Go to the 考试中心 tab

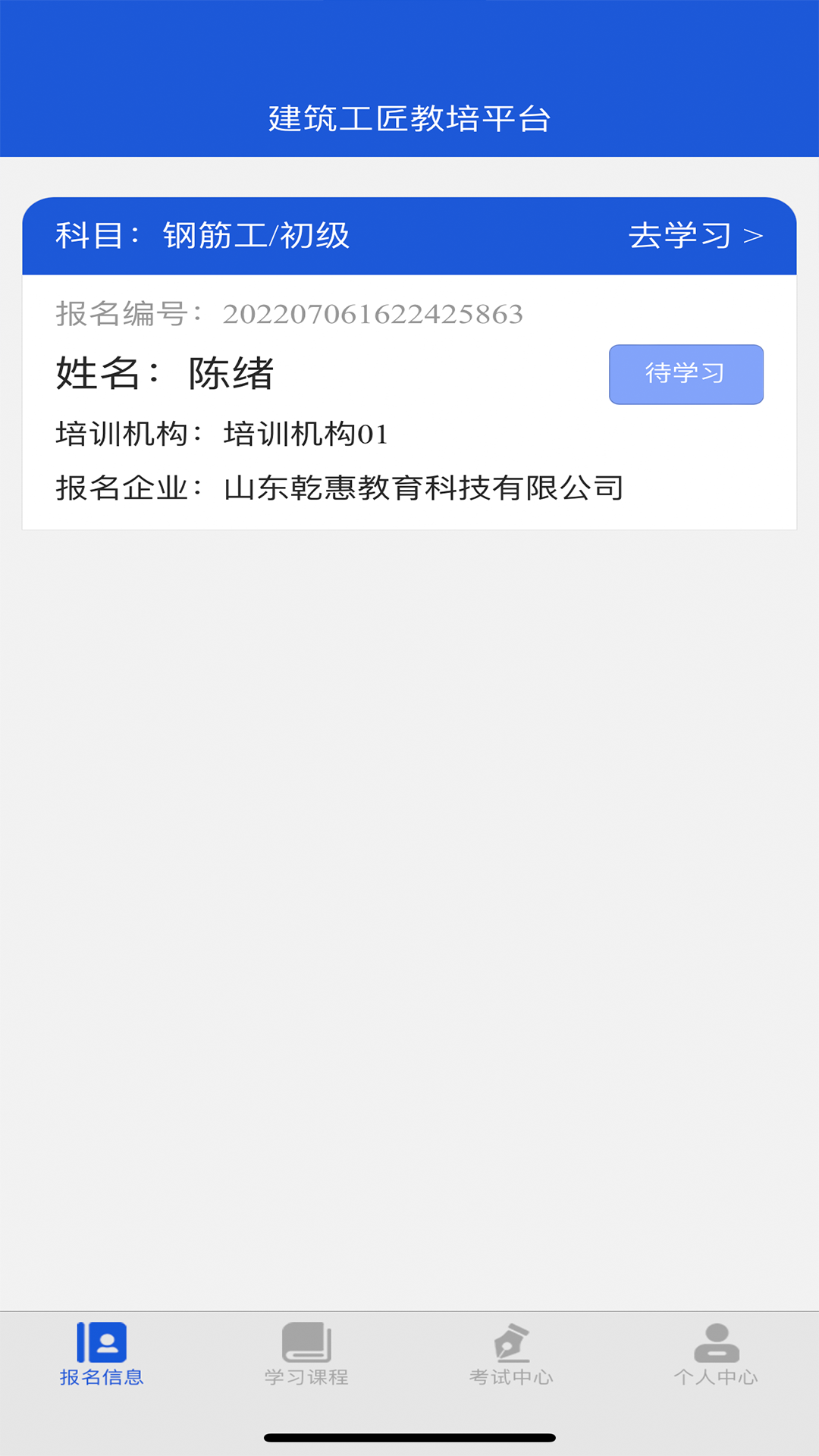pos(511,1354)
